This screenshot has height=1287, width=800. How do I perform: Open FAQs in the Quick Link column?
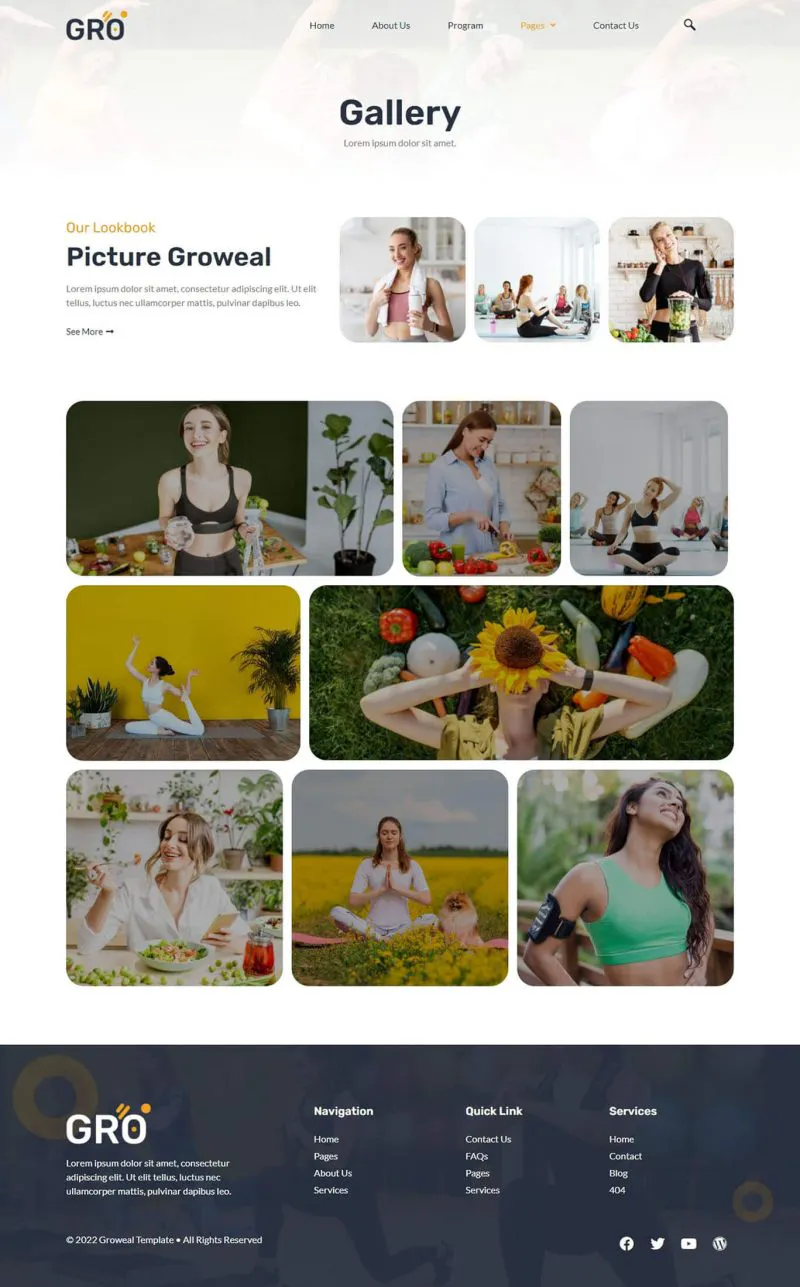coord(476,1156)
